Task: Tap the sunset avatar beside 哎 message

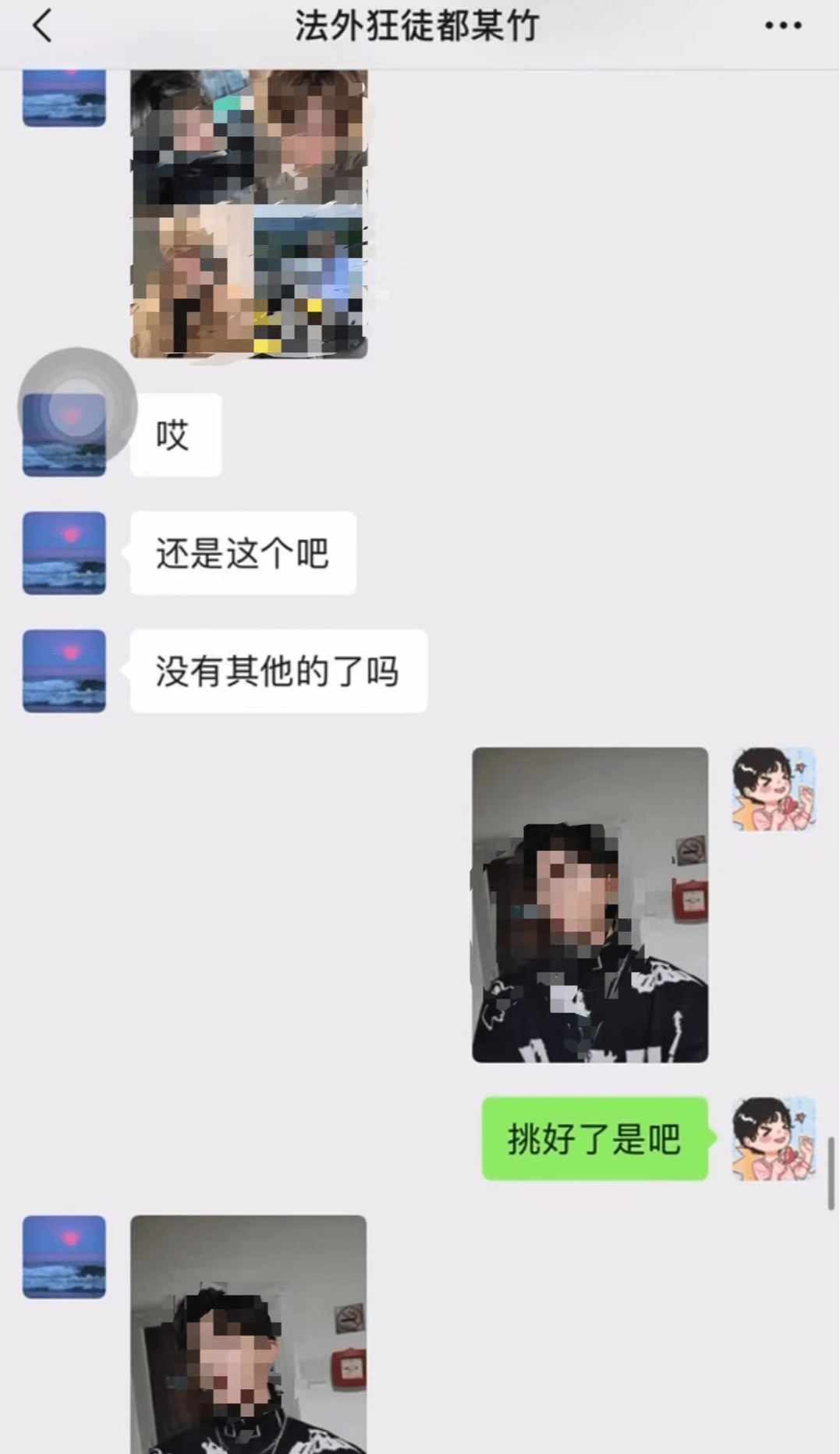Action: click(x=64, y=434)
